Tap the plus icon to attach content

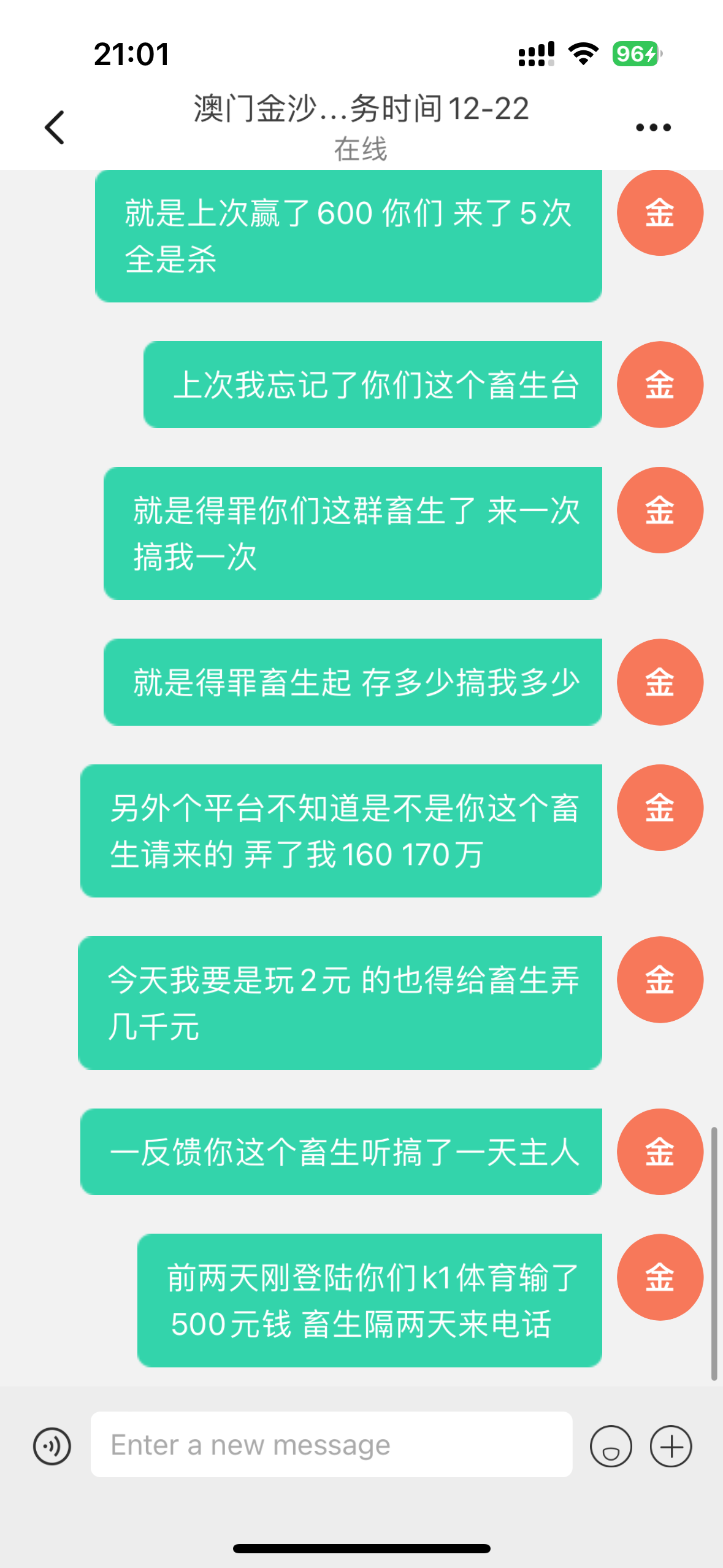[670, 1446]
